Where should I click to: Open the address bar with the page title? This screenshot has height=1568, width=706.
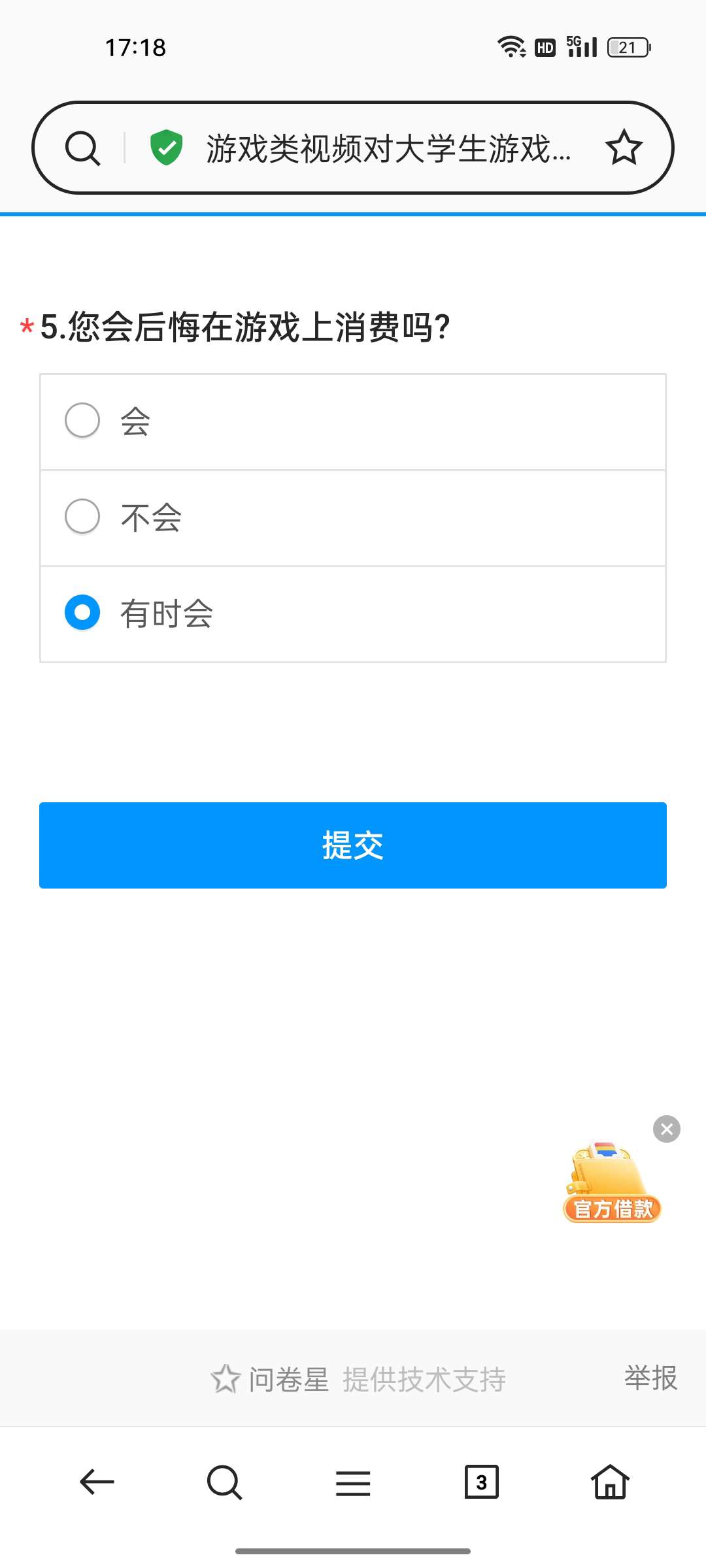point(388,148)
